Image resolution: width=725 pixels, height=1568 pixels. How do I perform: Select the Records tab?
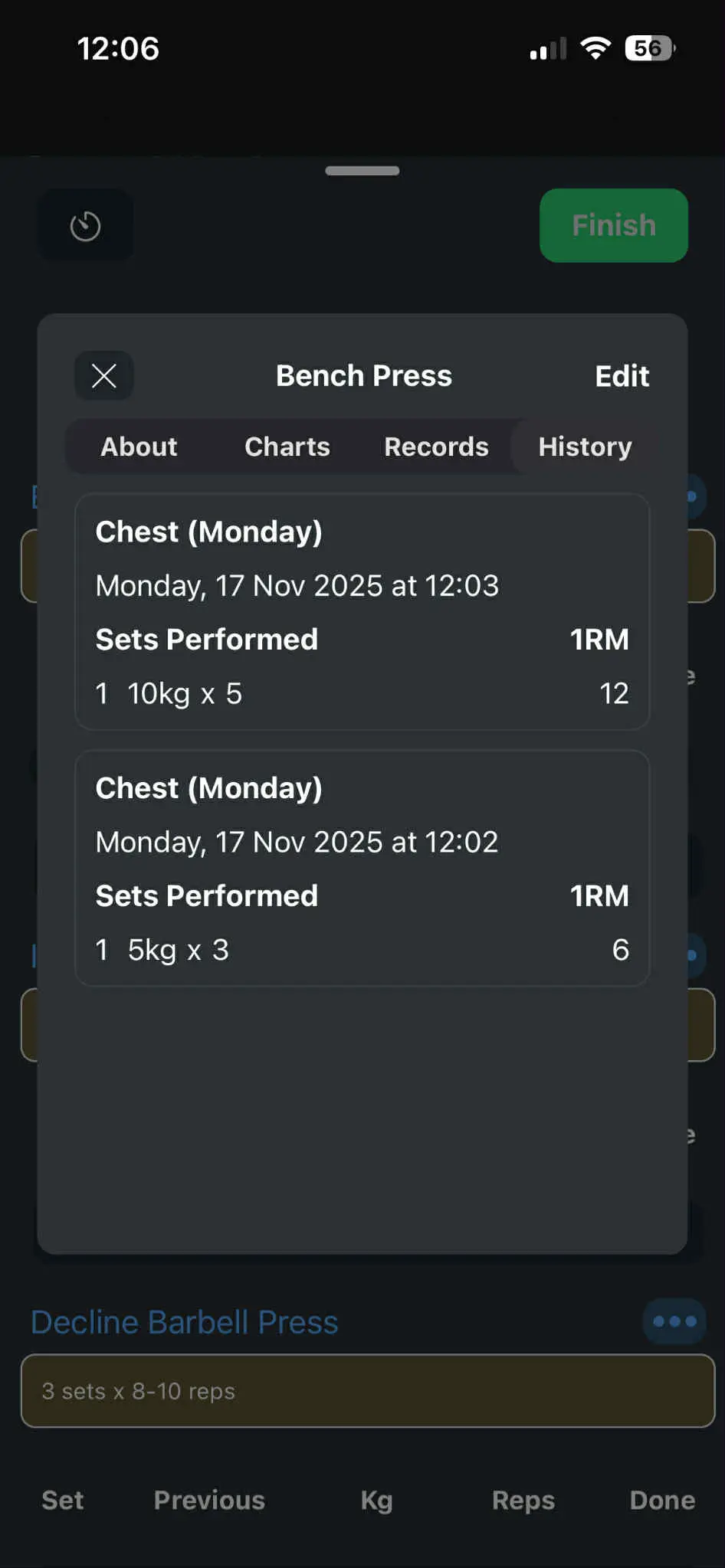435,447
